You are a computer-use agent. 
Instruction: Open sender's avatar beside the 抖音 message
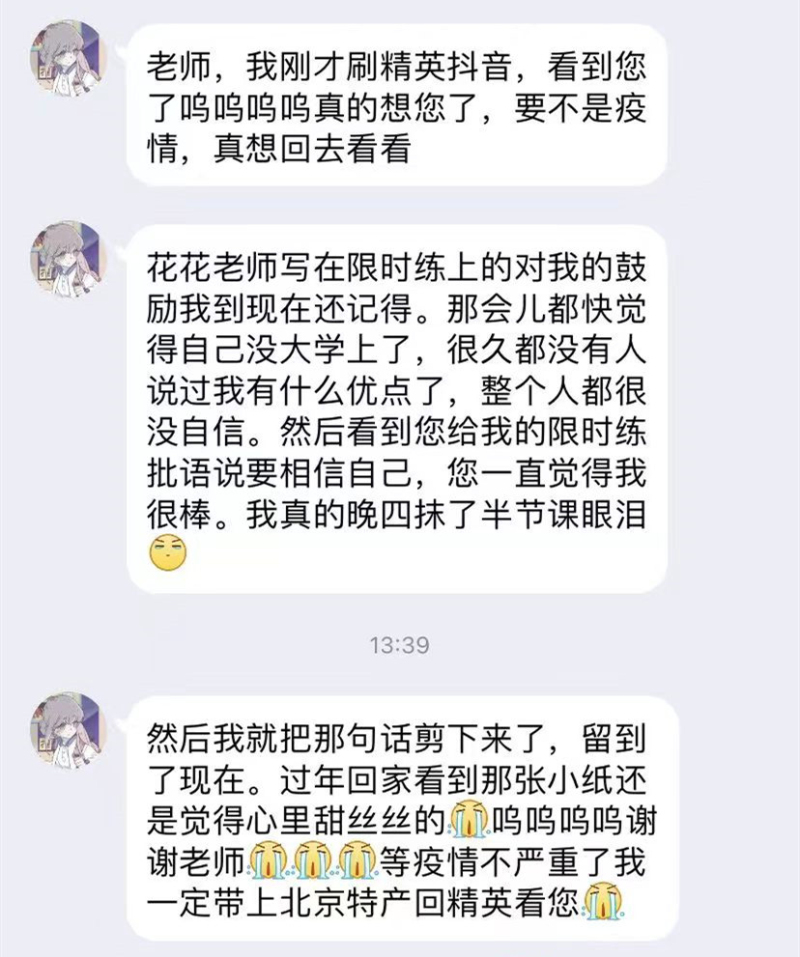click(x=67, y=61)
